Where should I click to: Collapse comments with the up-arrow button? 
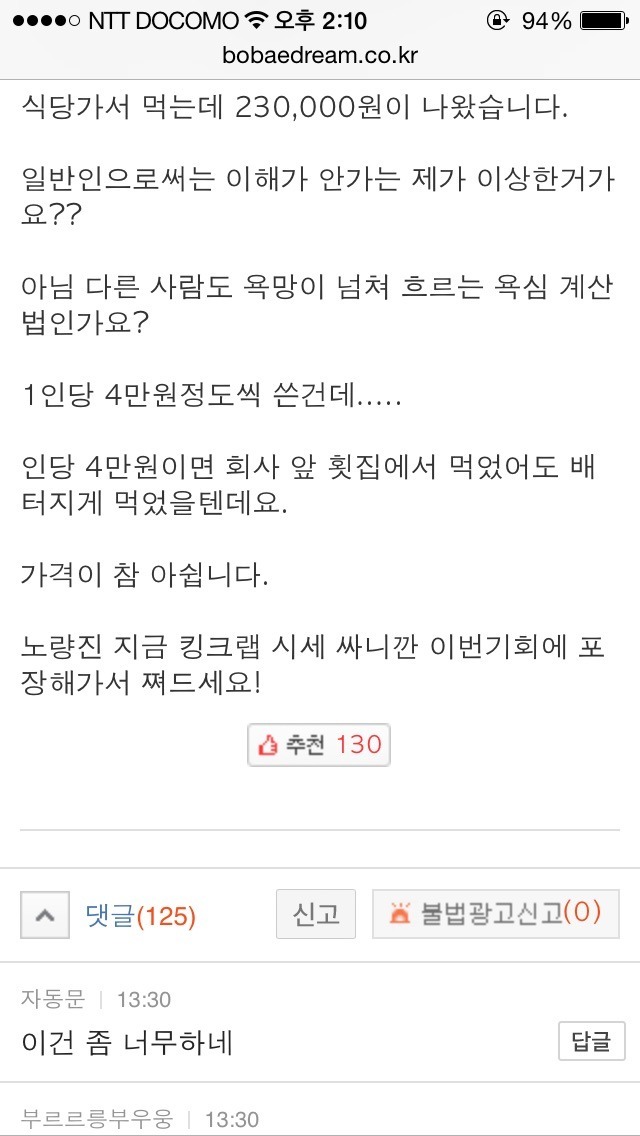tap(45, 916)
